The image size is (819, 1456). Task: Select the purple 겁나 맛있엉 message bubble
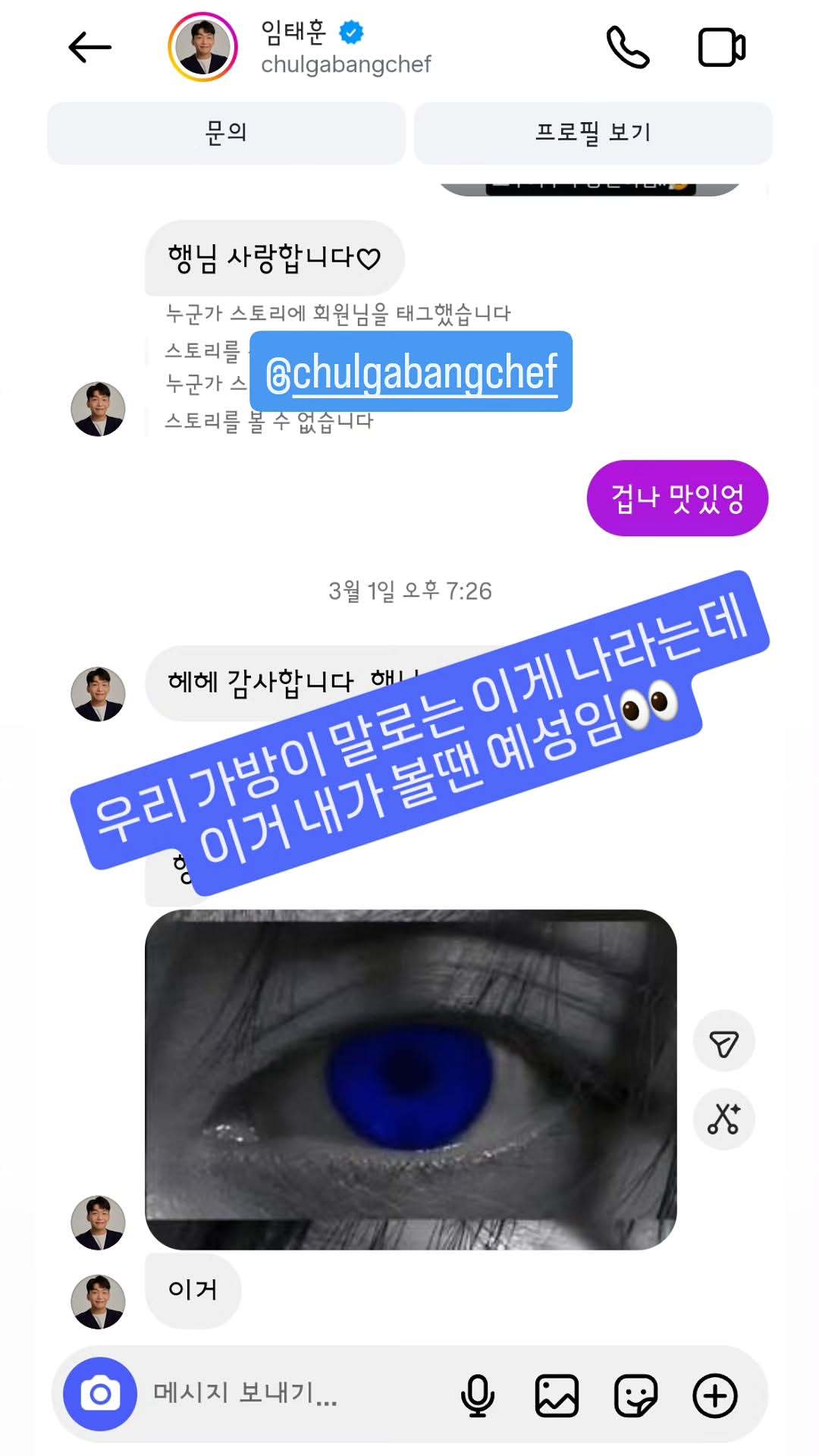click(x=679, y=499)
